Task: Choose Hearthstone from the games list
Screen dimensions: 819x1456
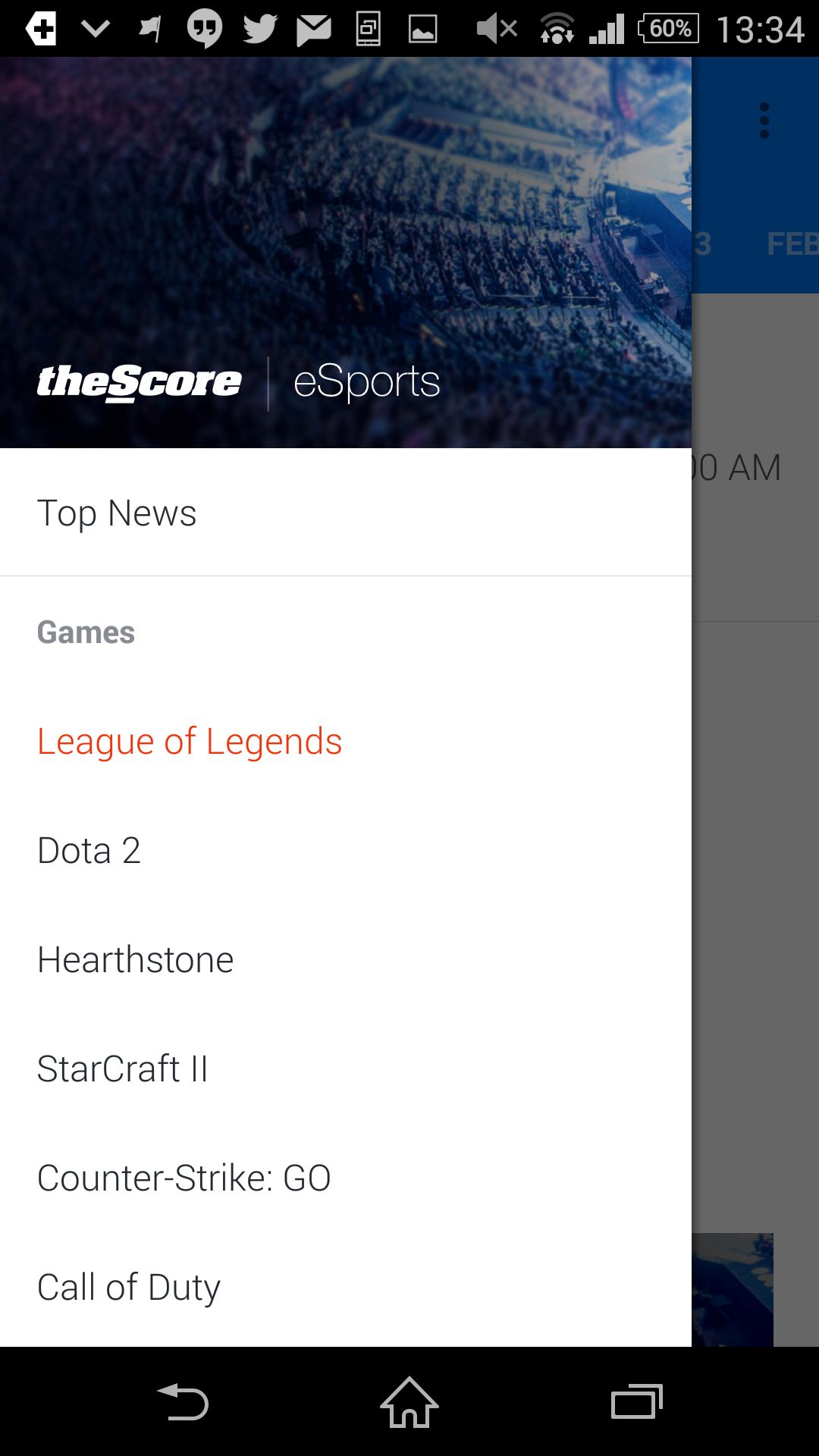Action: coord(346,960)
